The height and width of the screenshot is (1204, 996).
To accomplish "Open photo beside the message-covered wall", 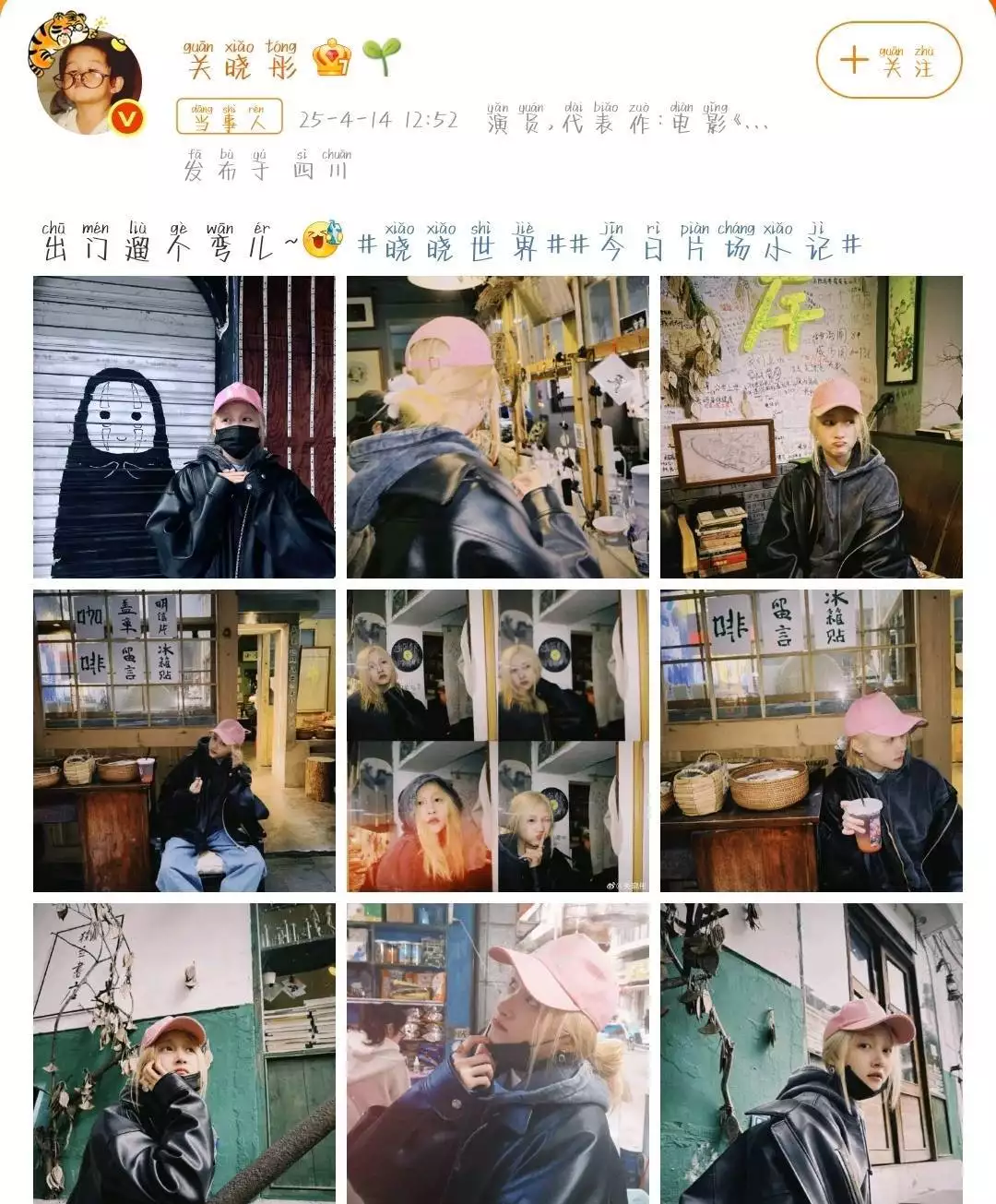I will (811, 427).
